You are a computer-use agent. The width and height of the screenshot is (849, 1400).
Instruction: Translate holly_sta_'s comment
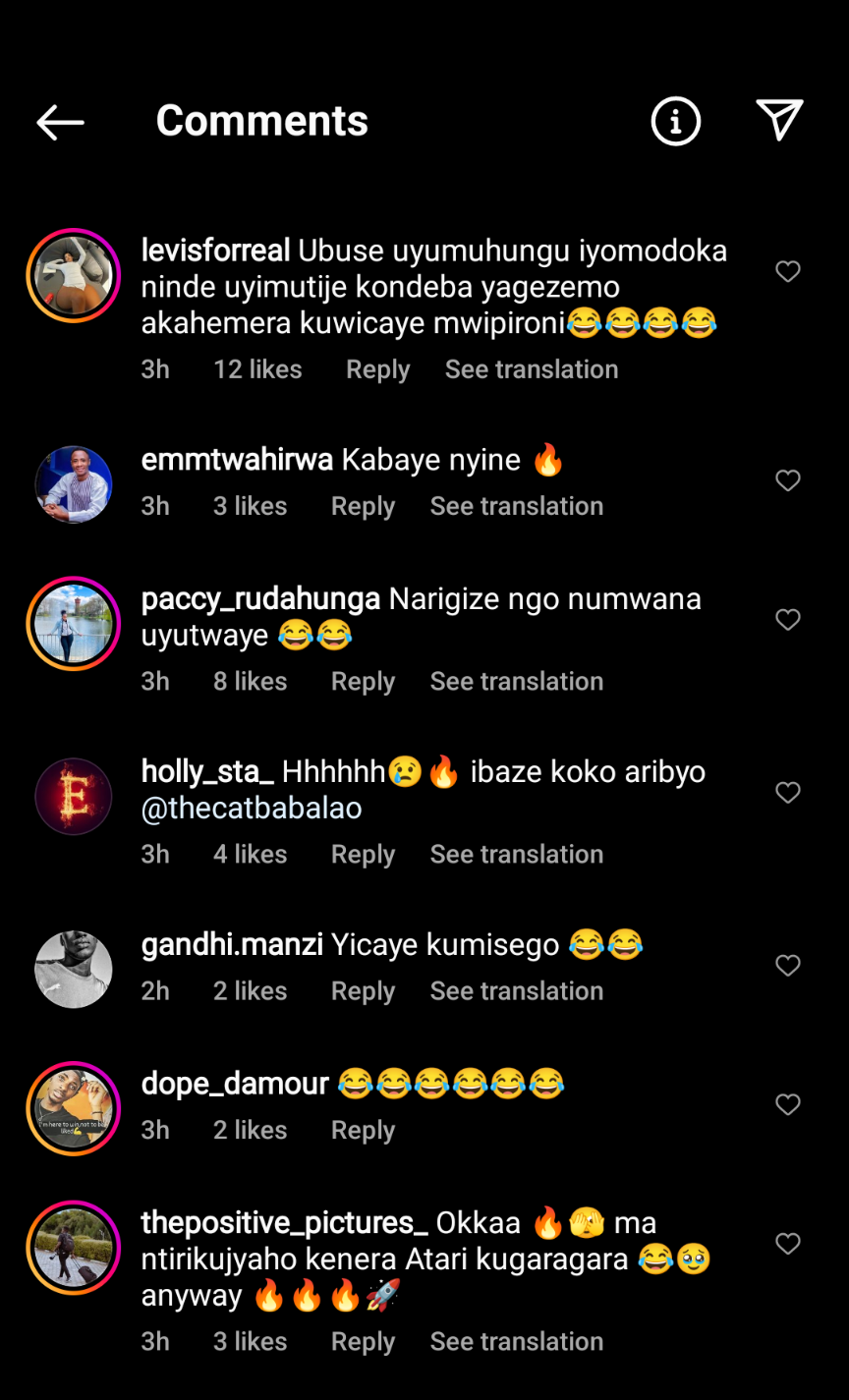(517, 854)
